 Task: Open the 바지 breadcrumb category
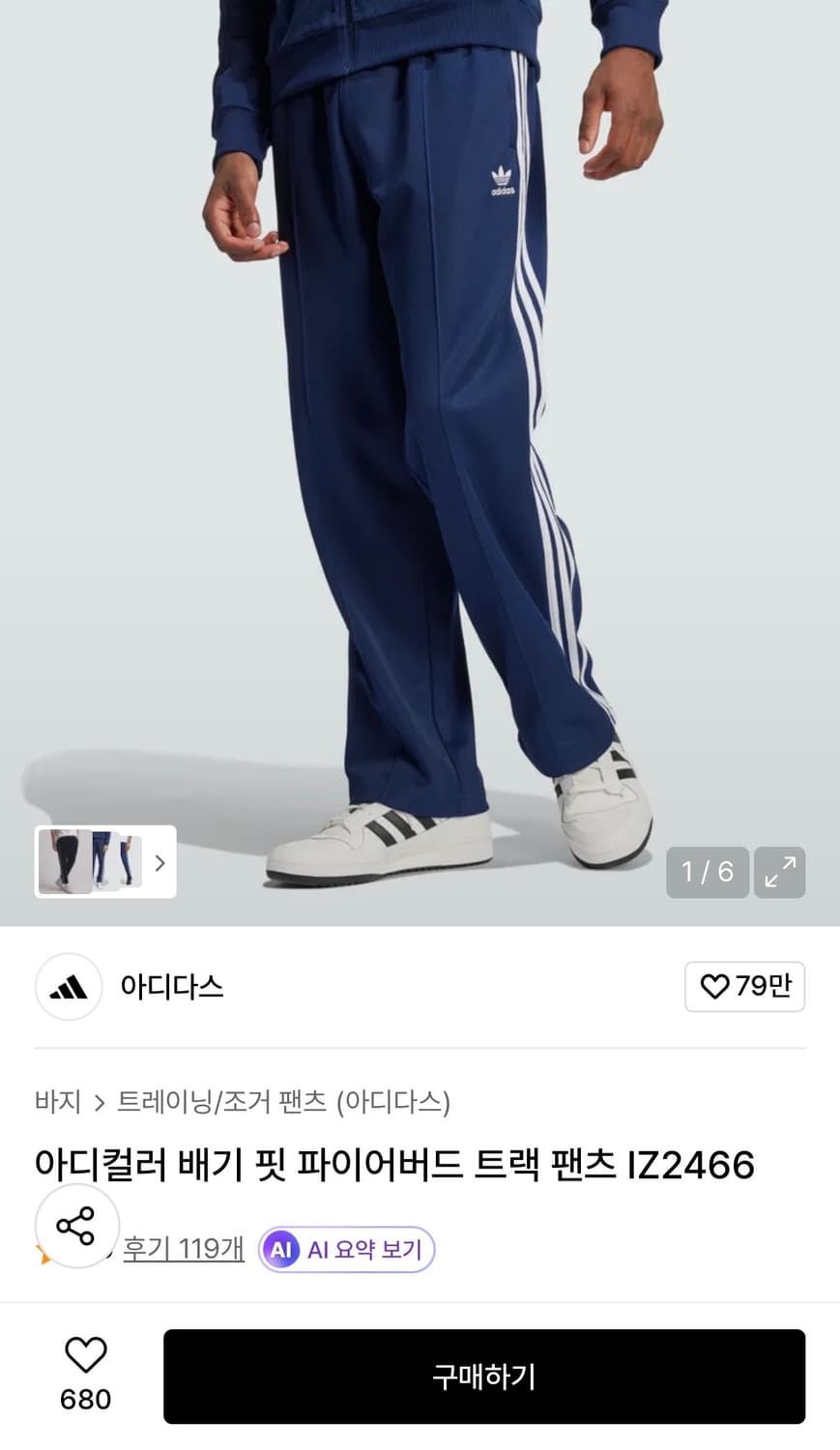coord(56,1101)
